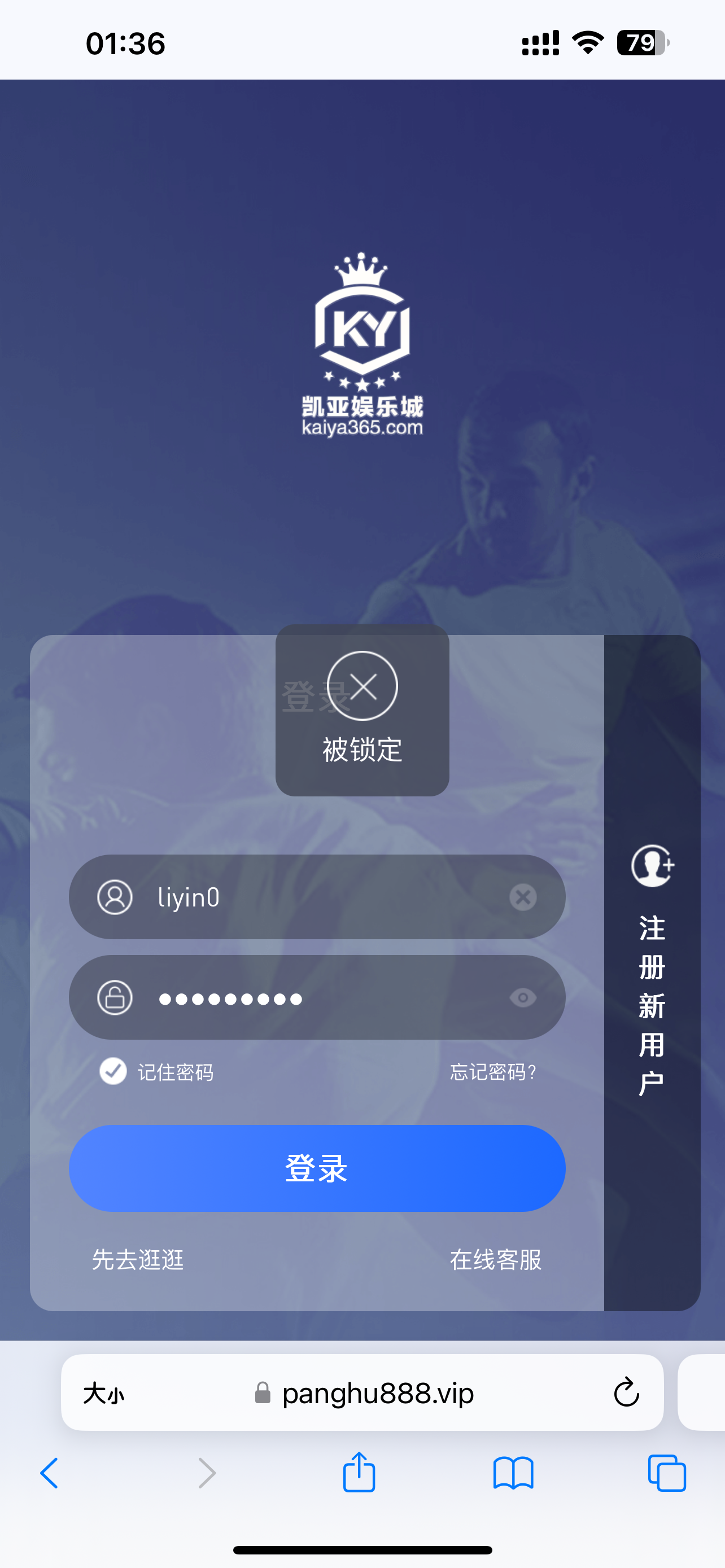This screenshot has width=725, height=1568.
Task: Open the 注册新用户 registration panel
Action: point(652,974)
